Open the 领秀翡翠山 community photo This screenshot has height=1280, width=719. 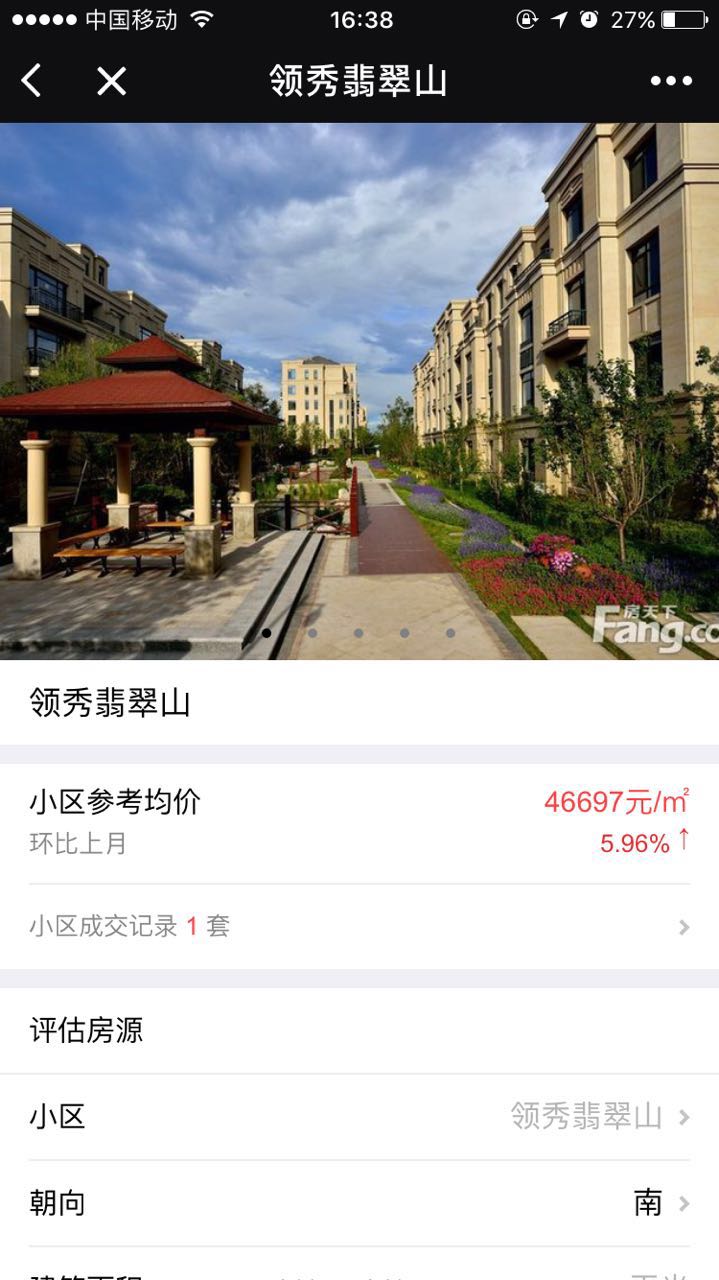(x=359, y=390)
